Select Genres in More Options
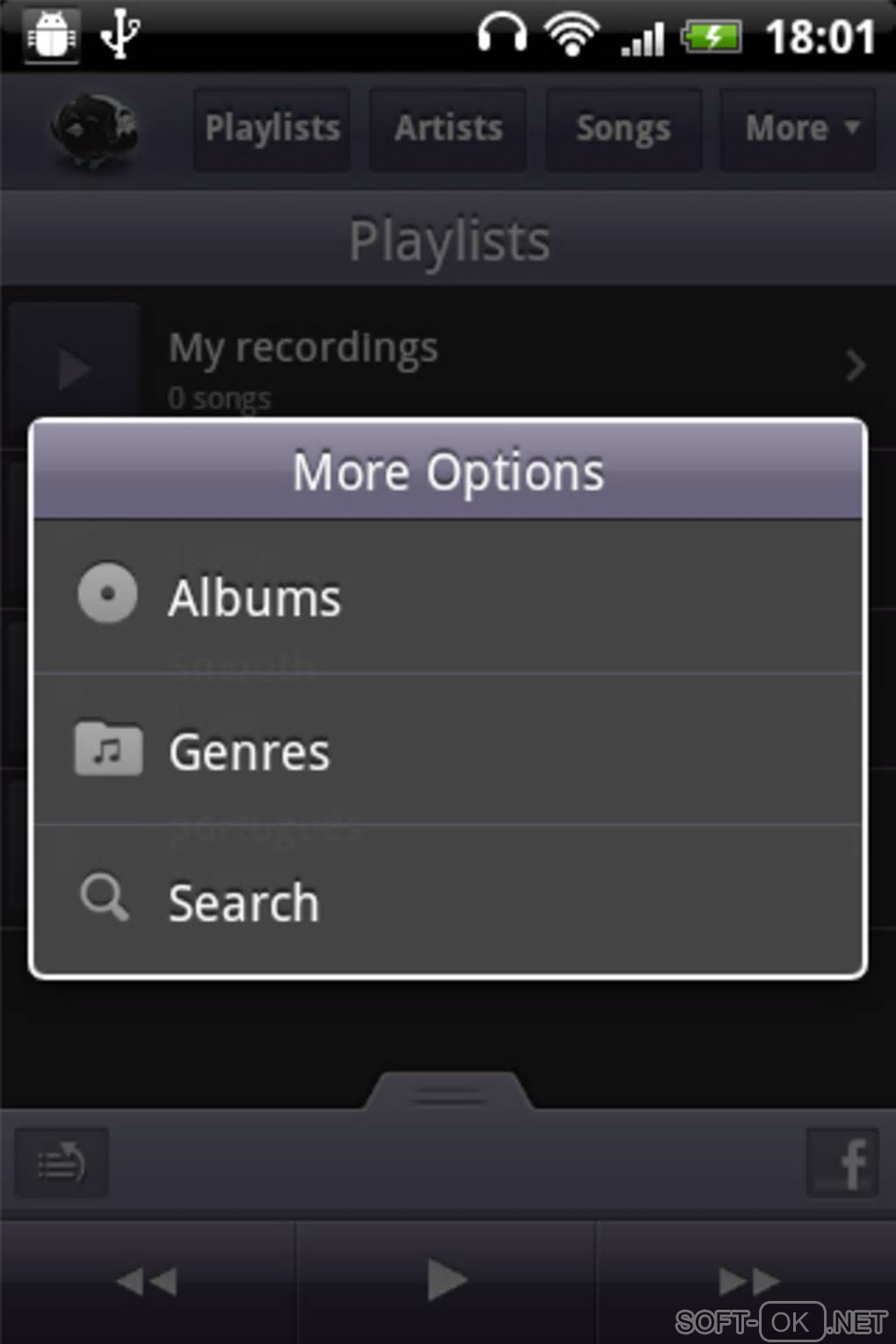Screen dimensions: 896x1344 tap(448, 751)
